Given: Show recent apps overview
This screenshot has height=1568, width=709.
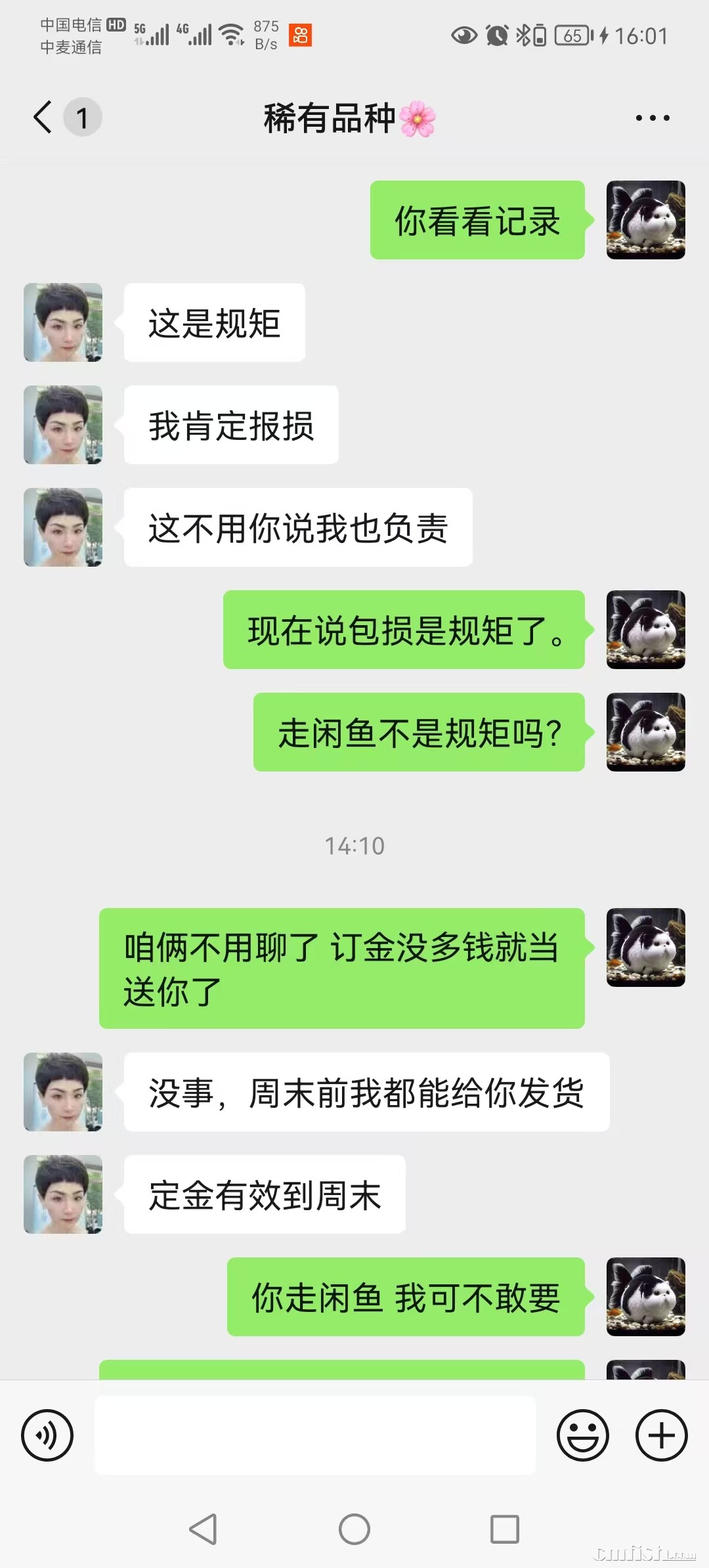Looking at the screenshot, I should pos(505,1529).
